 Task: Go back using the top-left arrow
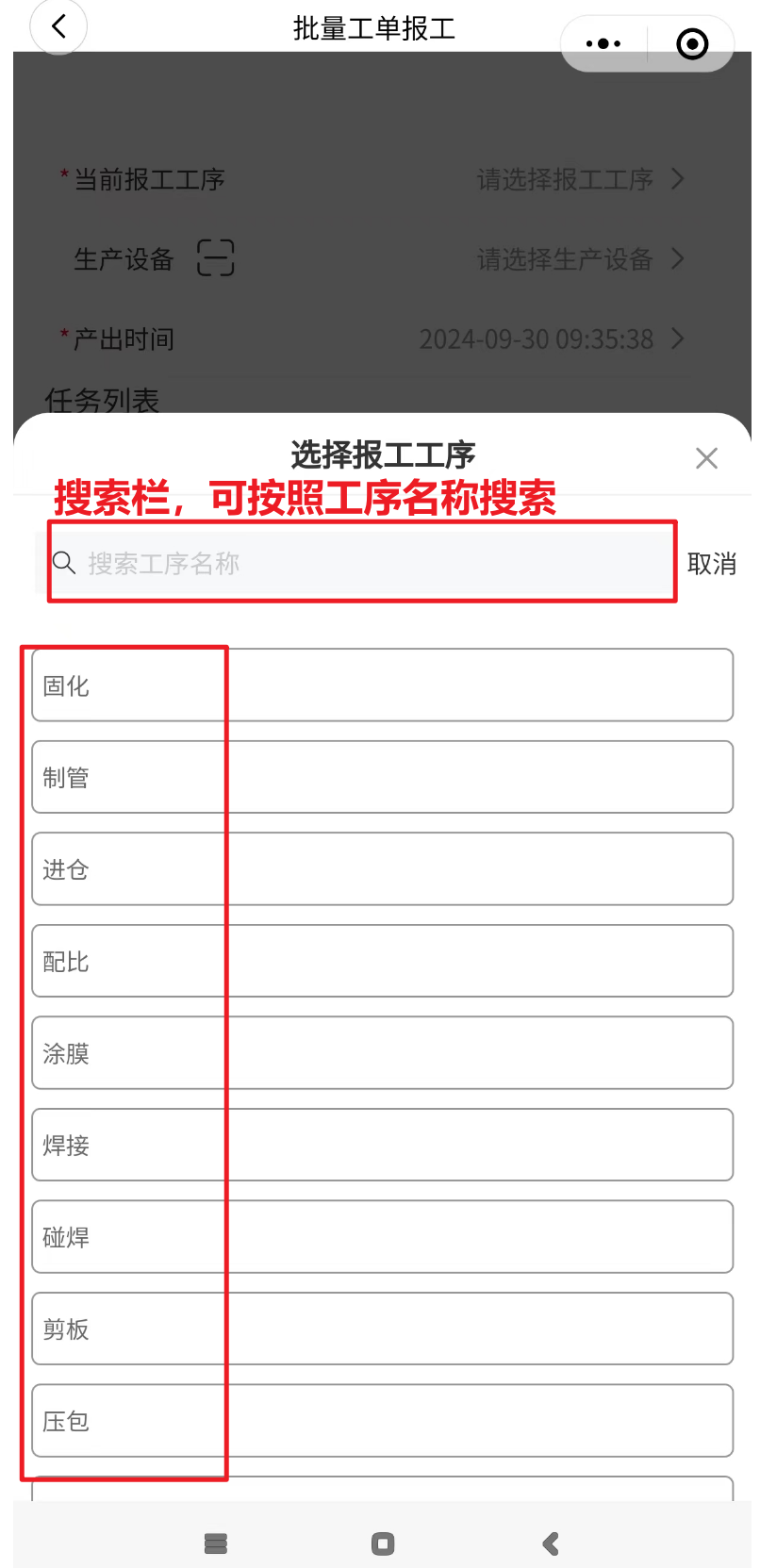58,26
